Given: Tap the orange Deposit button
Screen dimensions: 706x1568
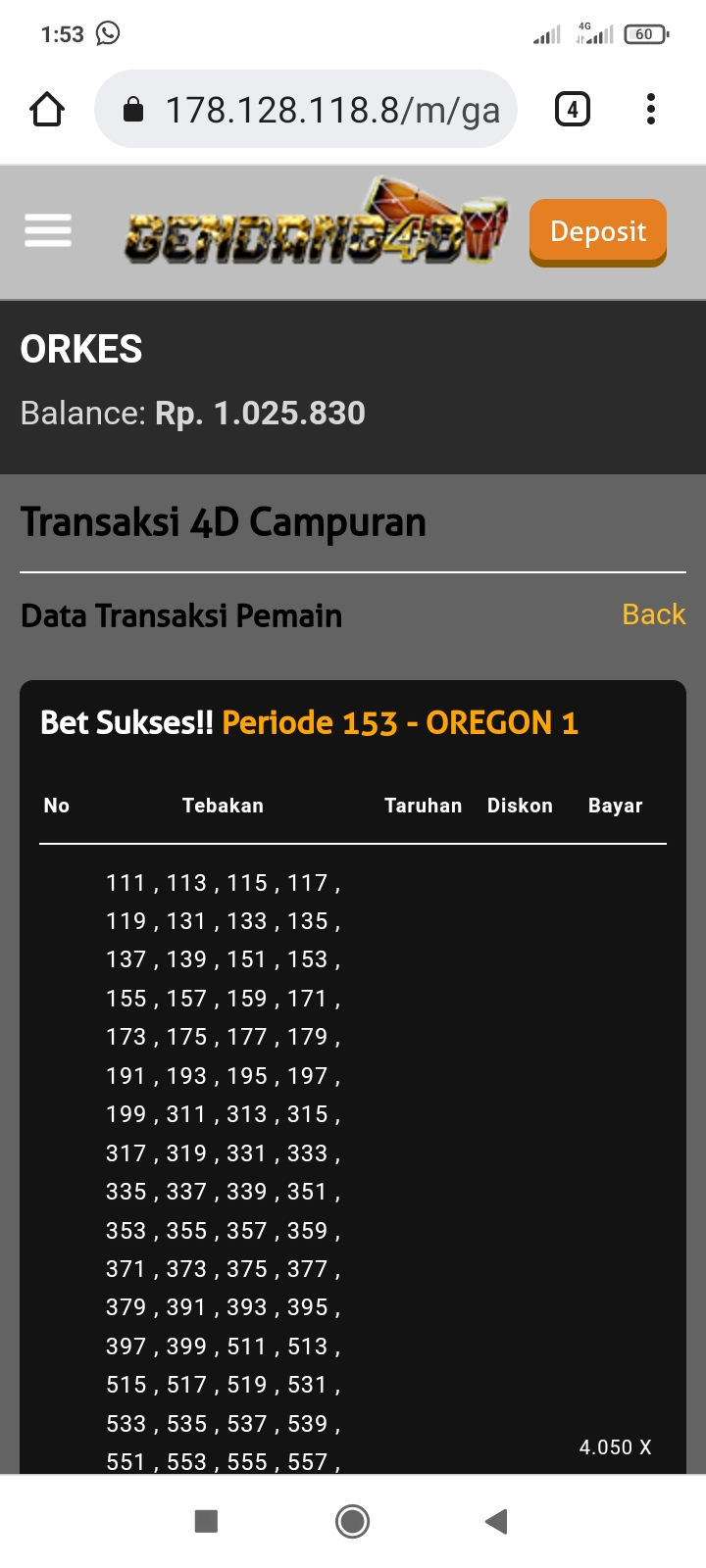Looking at the screenshot, I should pos(597,231).
